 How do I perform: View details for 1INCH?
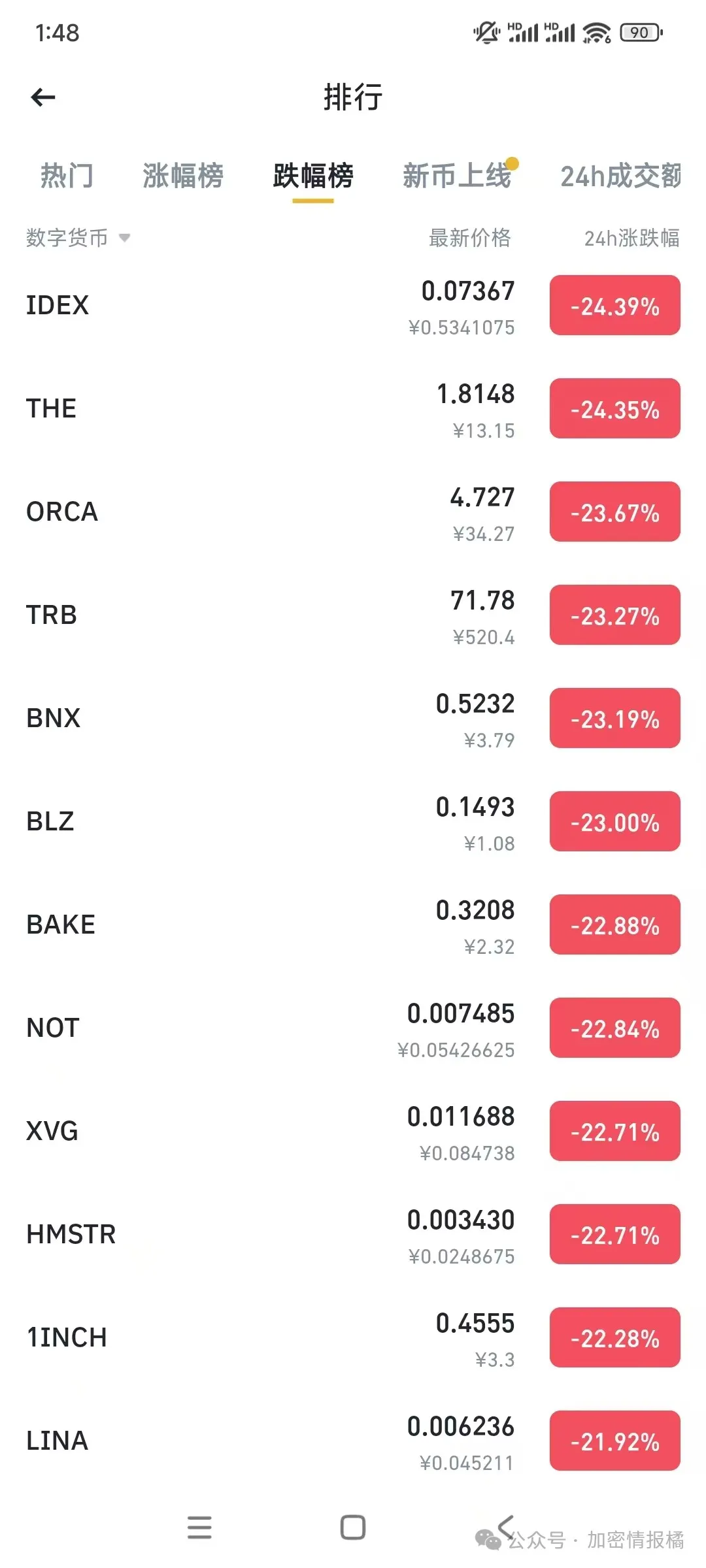353,1338
